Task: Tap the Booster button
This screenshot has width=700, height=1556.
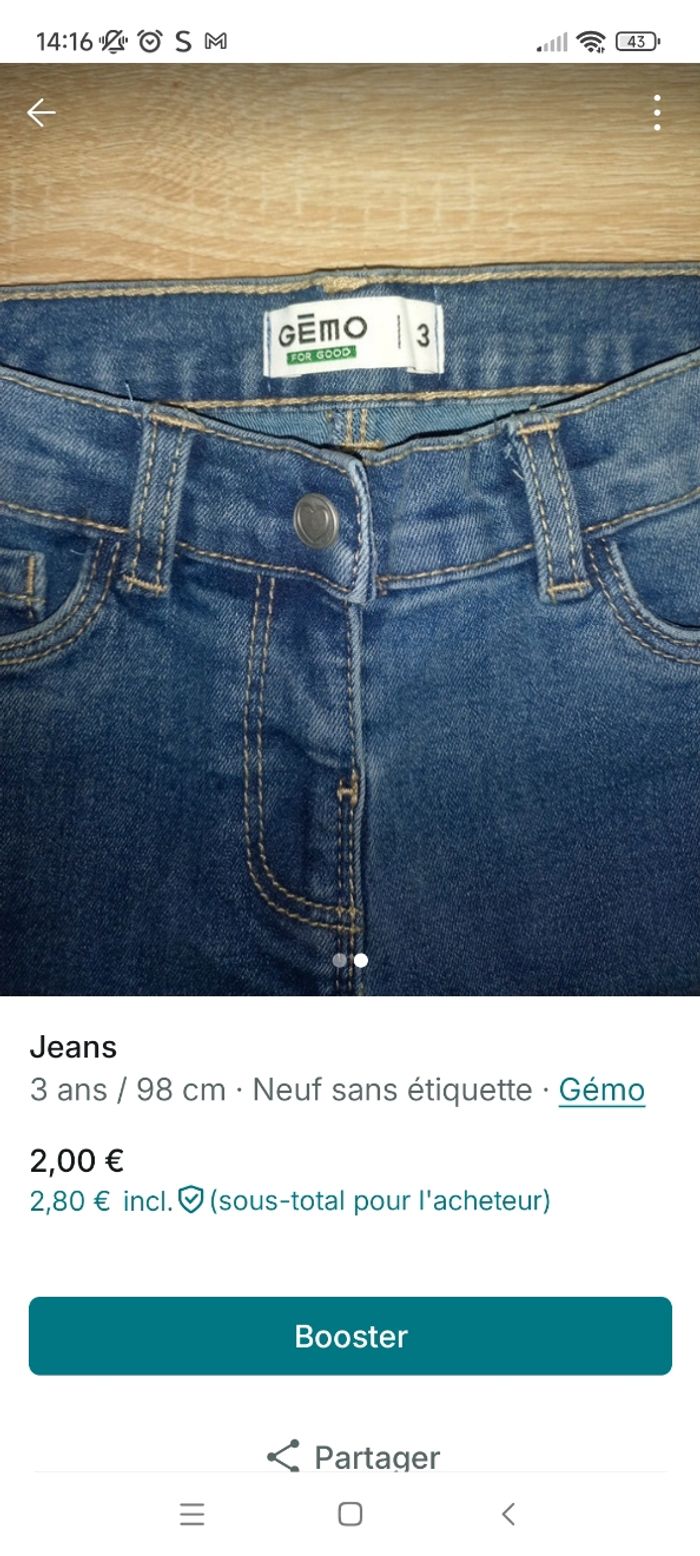Action: point(350,1336)
